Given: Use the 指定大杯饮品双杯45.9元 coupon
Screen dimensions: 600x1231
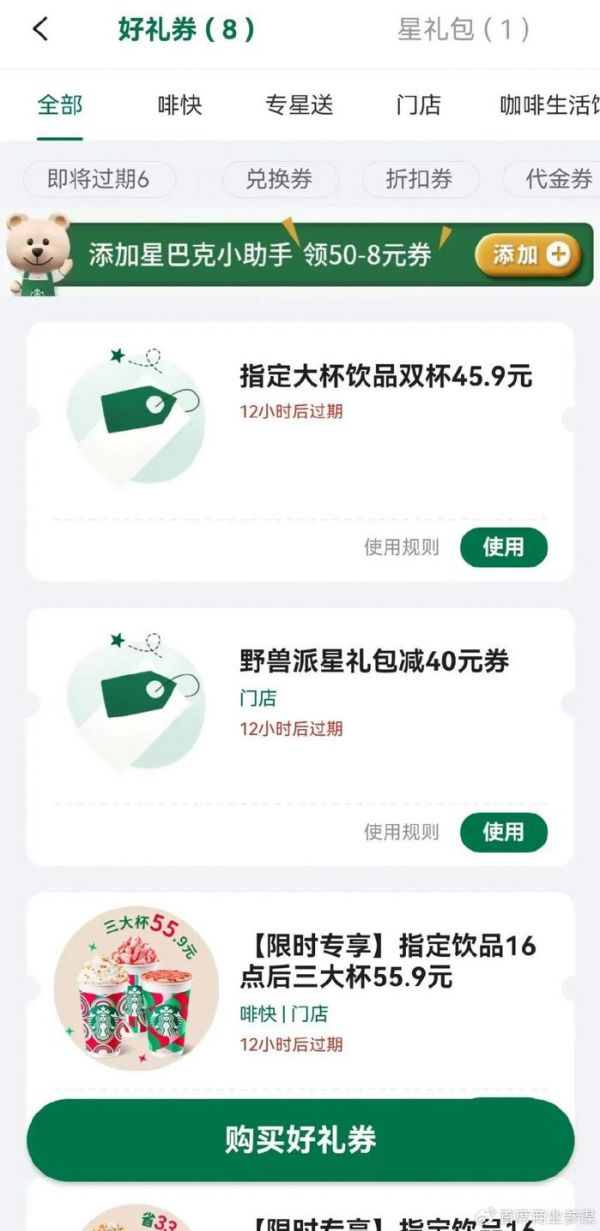Looking at the screenshot, I should click(x=503, y=547).
